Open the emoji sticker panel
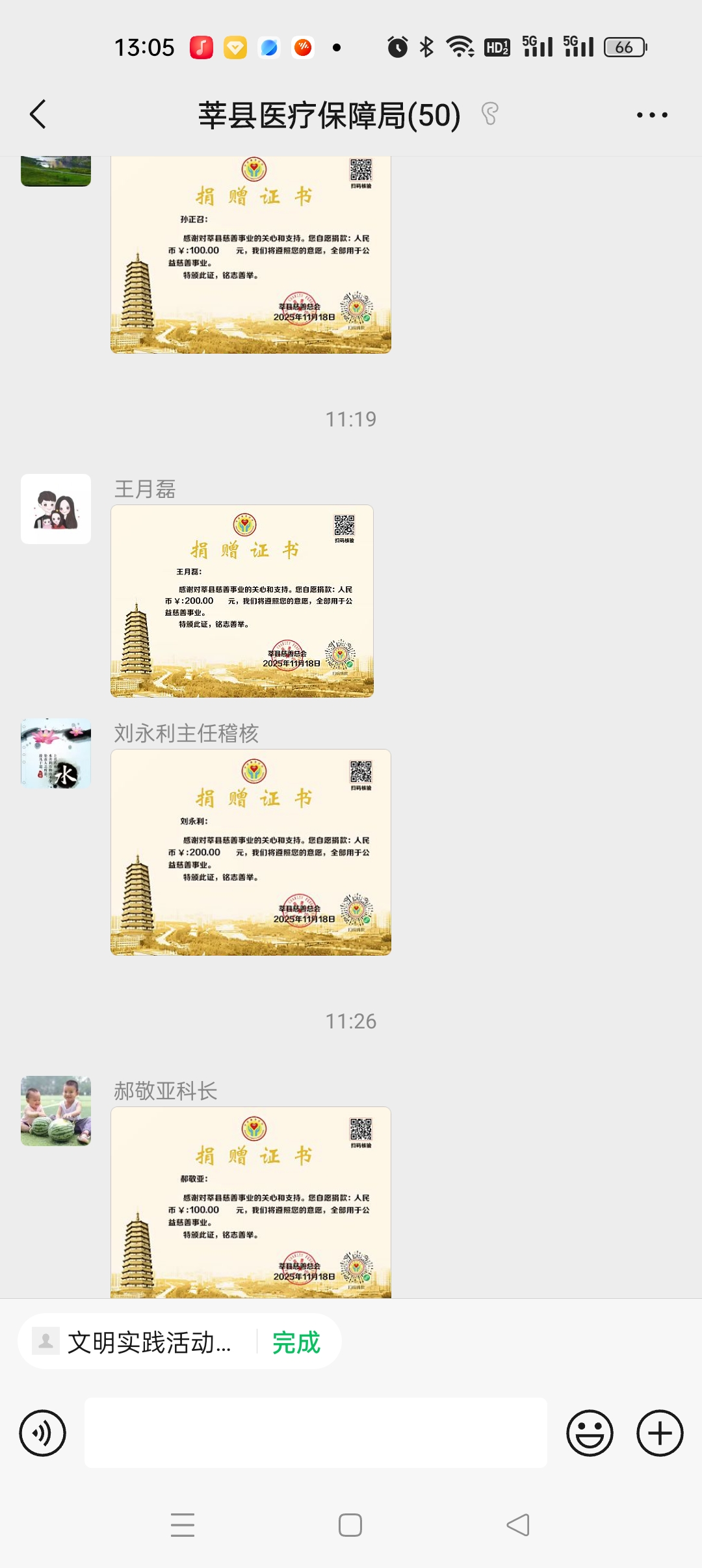Screen dimensions: 702x1568 (x=590, y=1433)
